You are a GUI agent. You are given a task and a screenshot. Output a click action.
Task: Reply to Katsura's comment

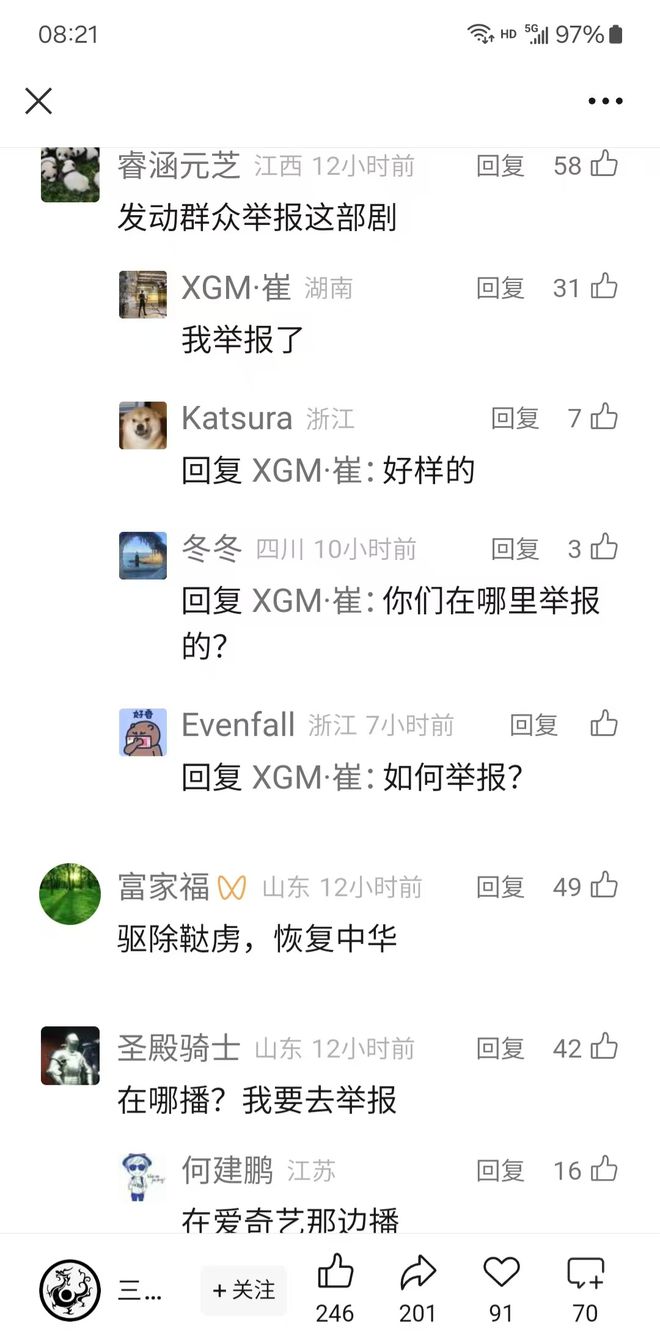pyautogui.click(x=515, y=418)
